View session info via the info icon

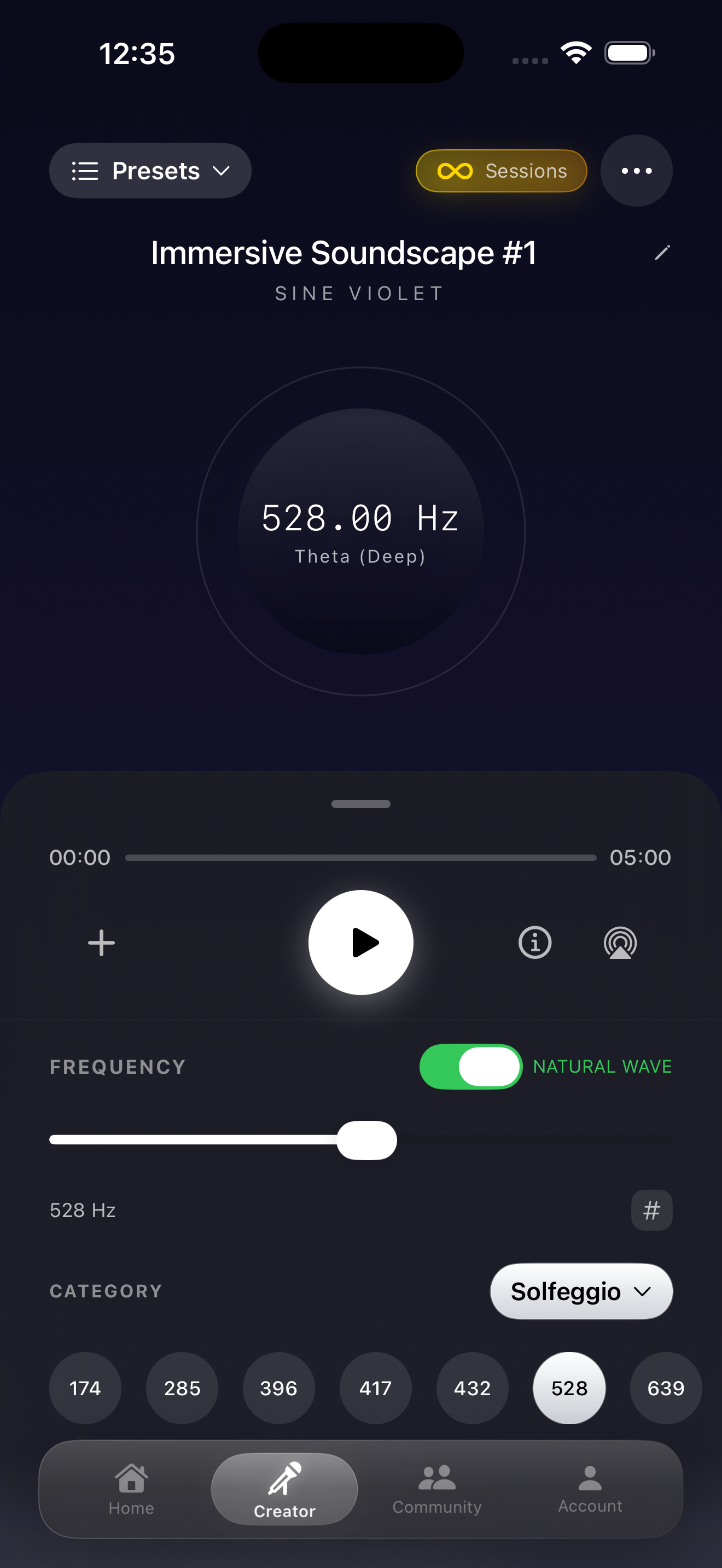click(x=534, y=942)
